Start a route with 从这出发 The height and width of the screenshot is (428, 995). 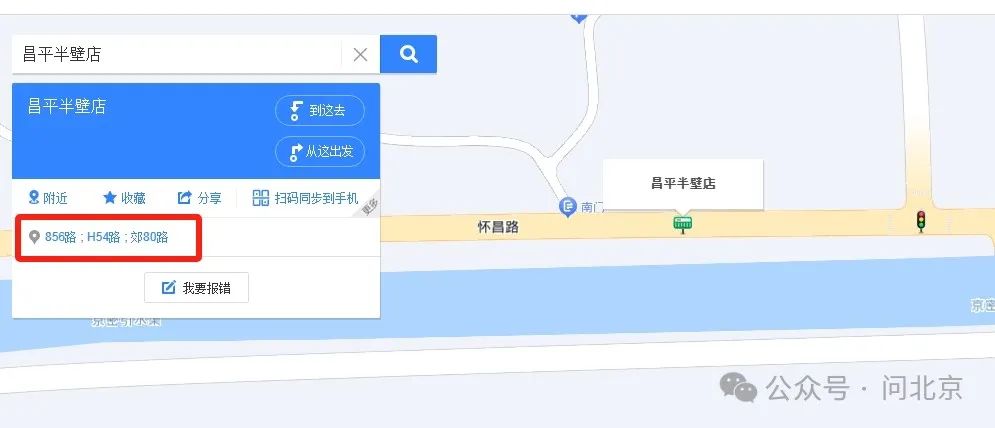pos(319,152)
